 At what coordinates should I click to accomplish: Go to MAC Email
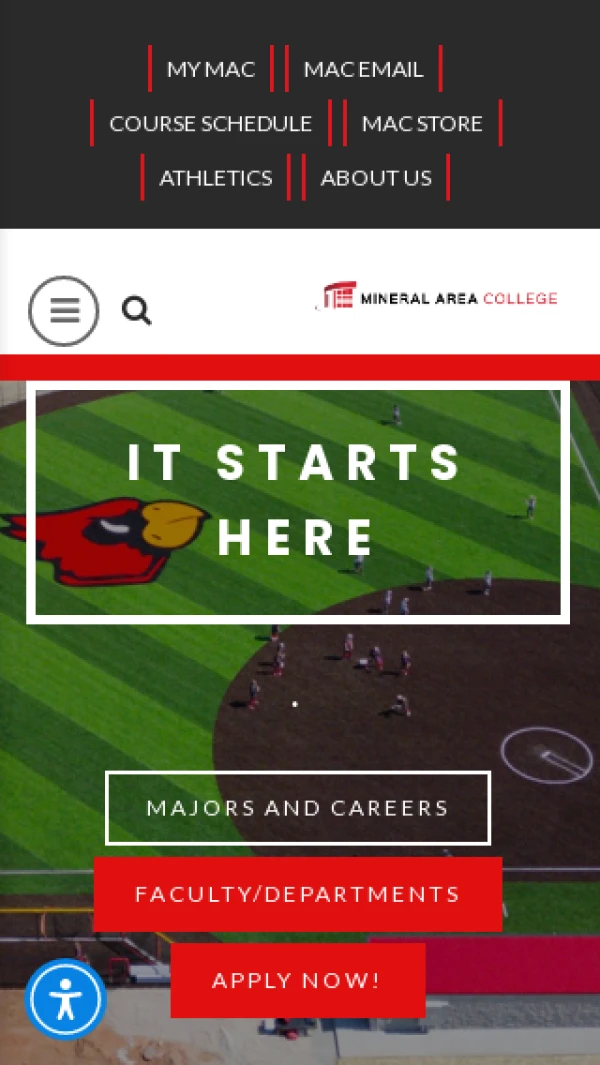[363, 69]
